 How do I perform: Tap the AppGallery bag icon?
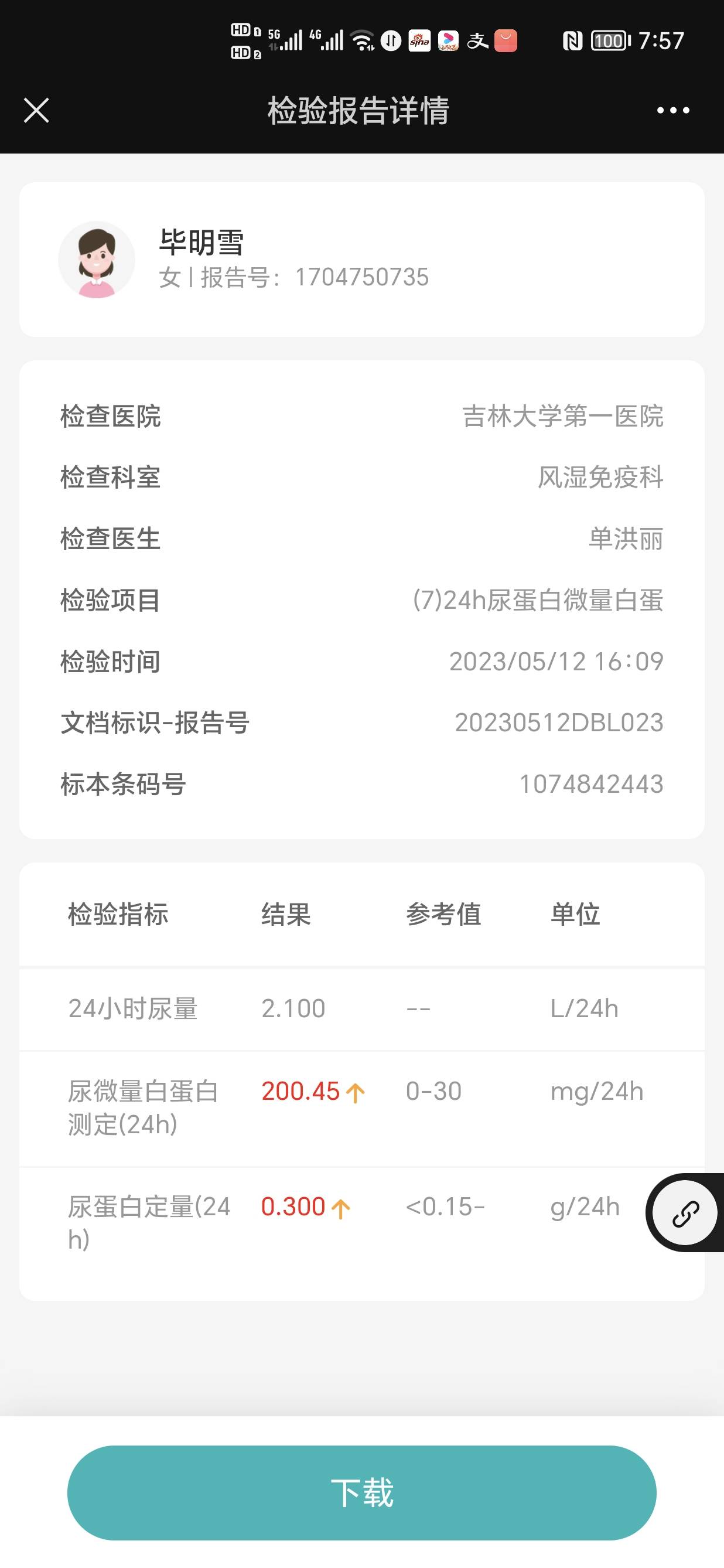tap(506, 40)
